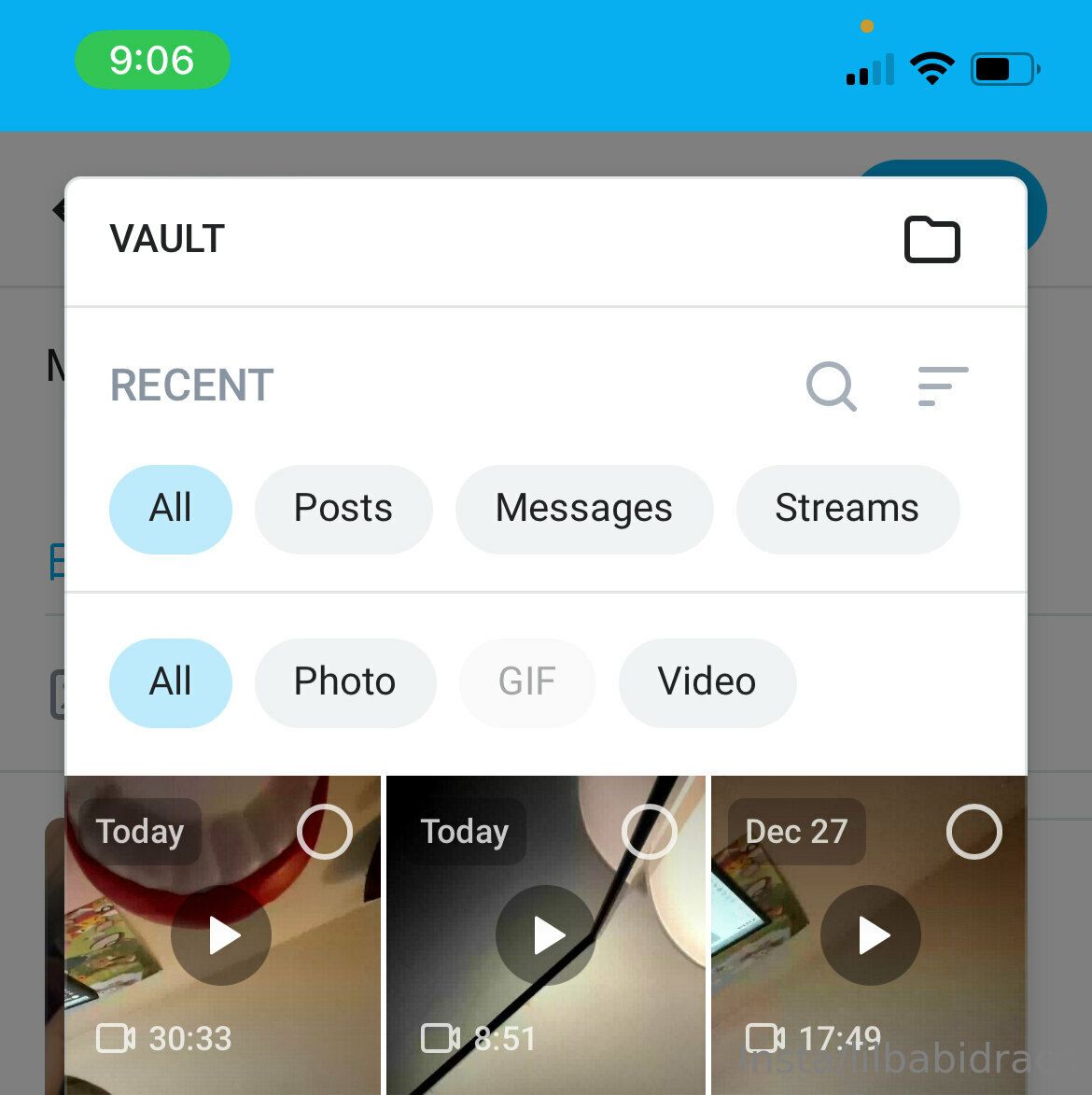
Task: Search the recent vault items
Action: coord(831,386)
